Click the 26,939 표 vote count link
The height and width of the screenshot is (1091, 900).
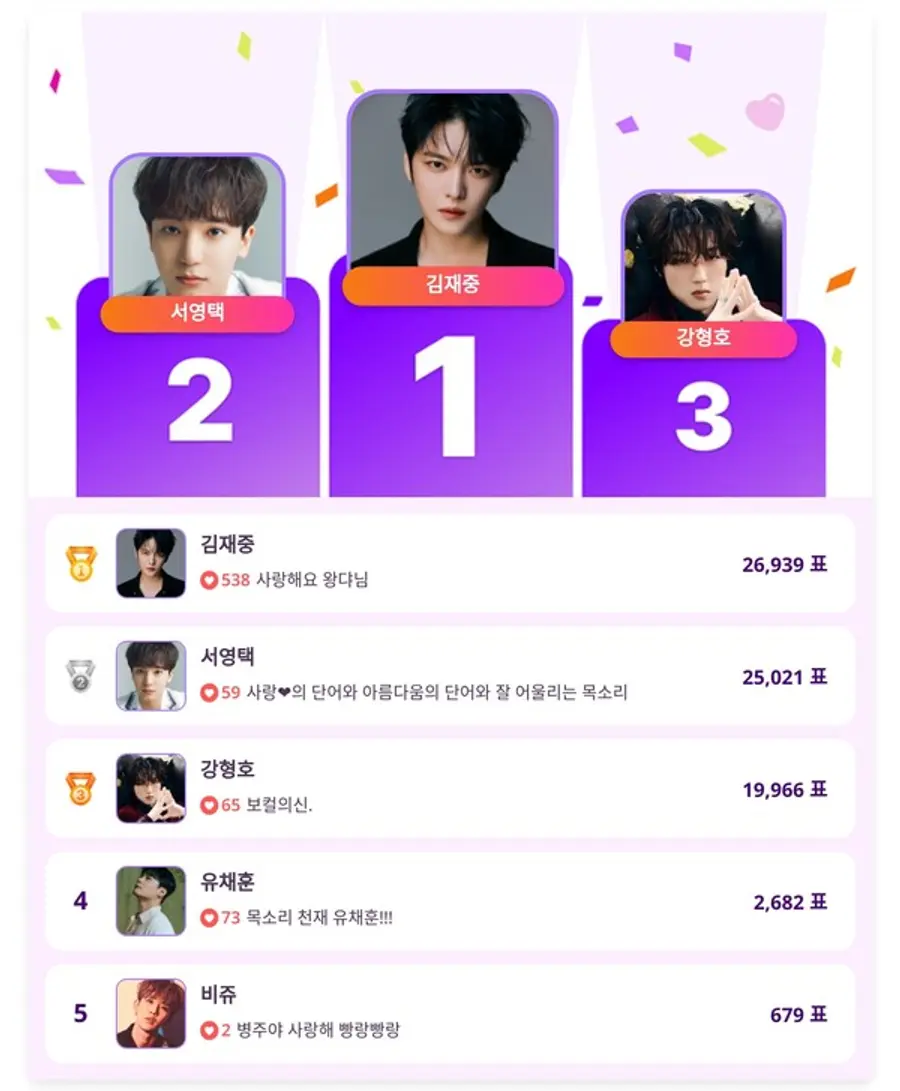tap(782, 562)
